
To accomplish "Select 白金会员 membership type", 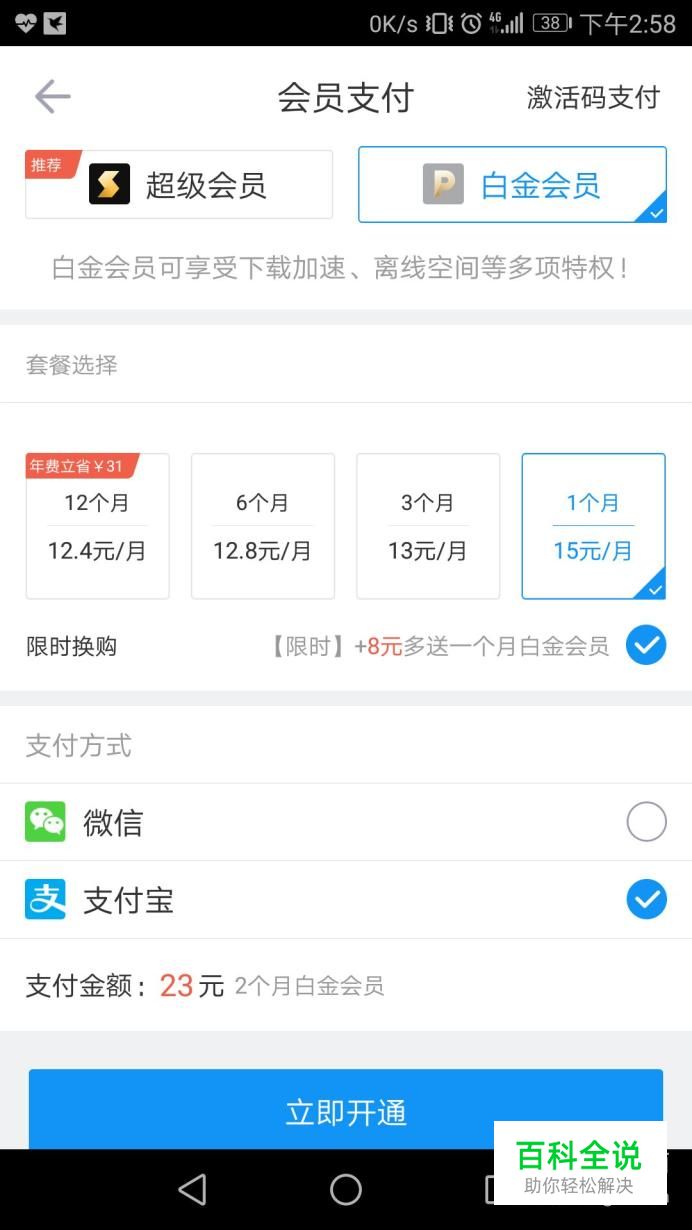I will coord(512,184).
